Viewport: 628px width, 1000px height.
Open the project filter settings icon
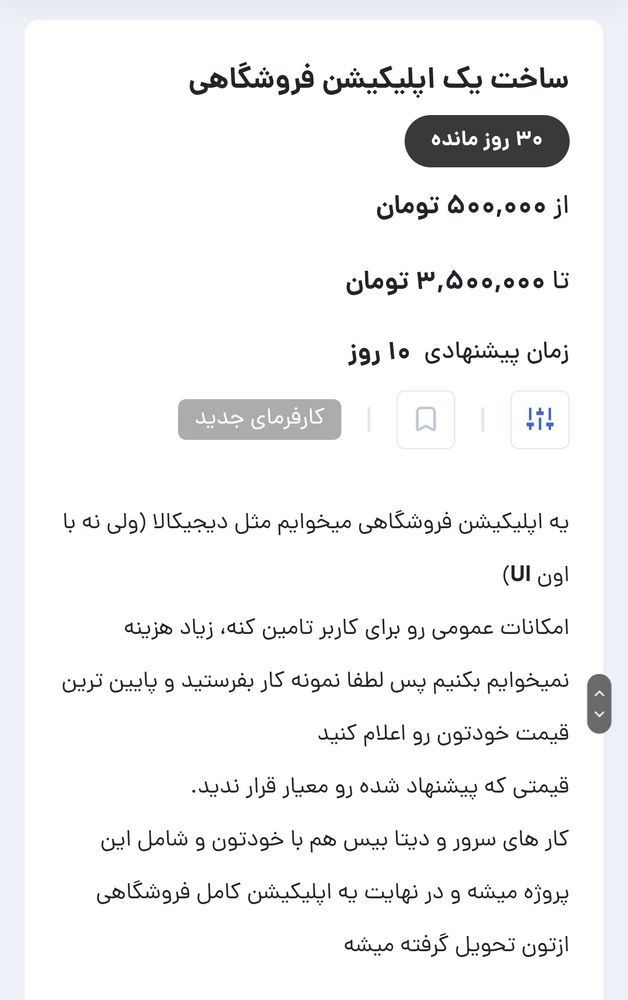[x=540, y=420]
